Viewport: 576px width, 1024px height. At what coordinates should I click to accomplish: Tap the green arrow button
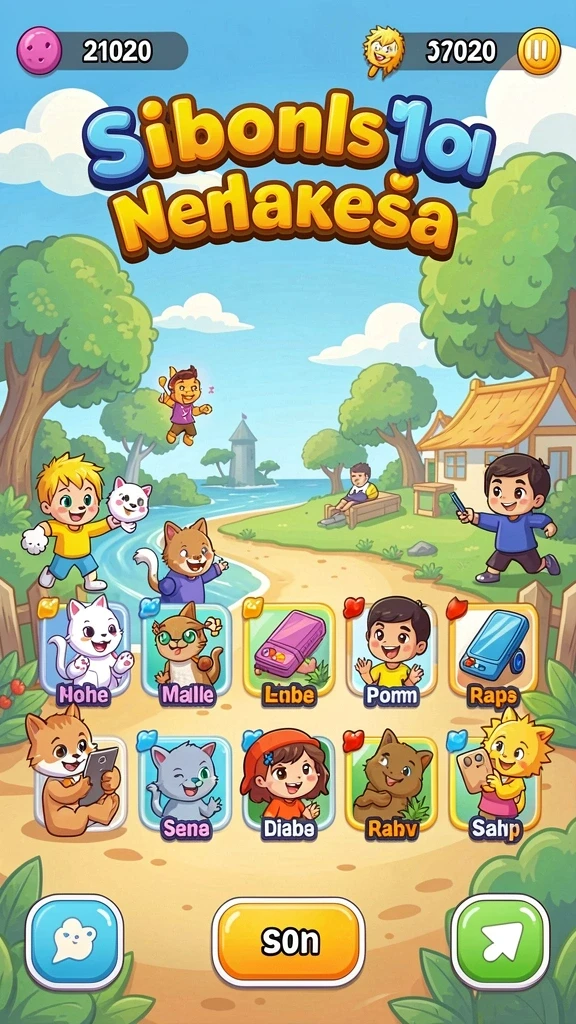click(x=500, y=942)
